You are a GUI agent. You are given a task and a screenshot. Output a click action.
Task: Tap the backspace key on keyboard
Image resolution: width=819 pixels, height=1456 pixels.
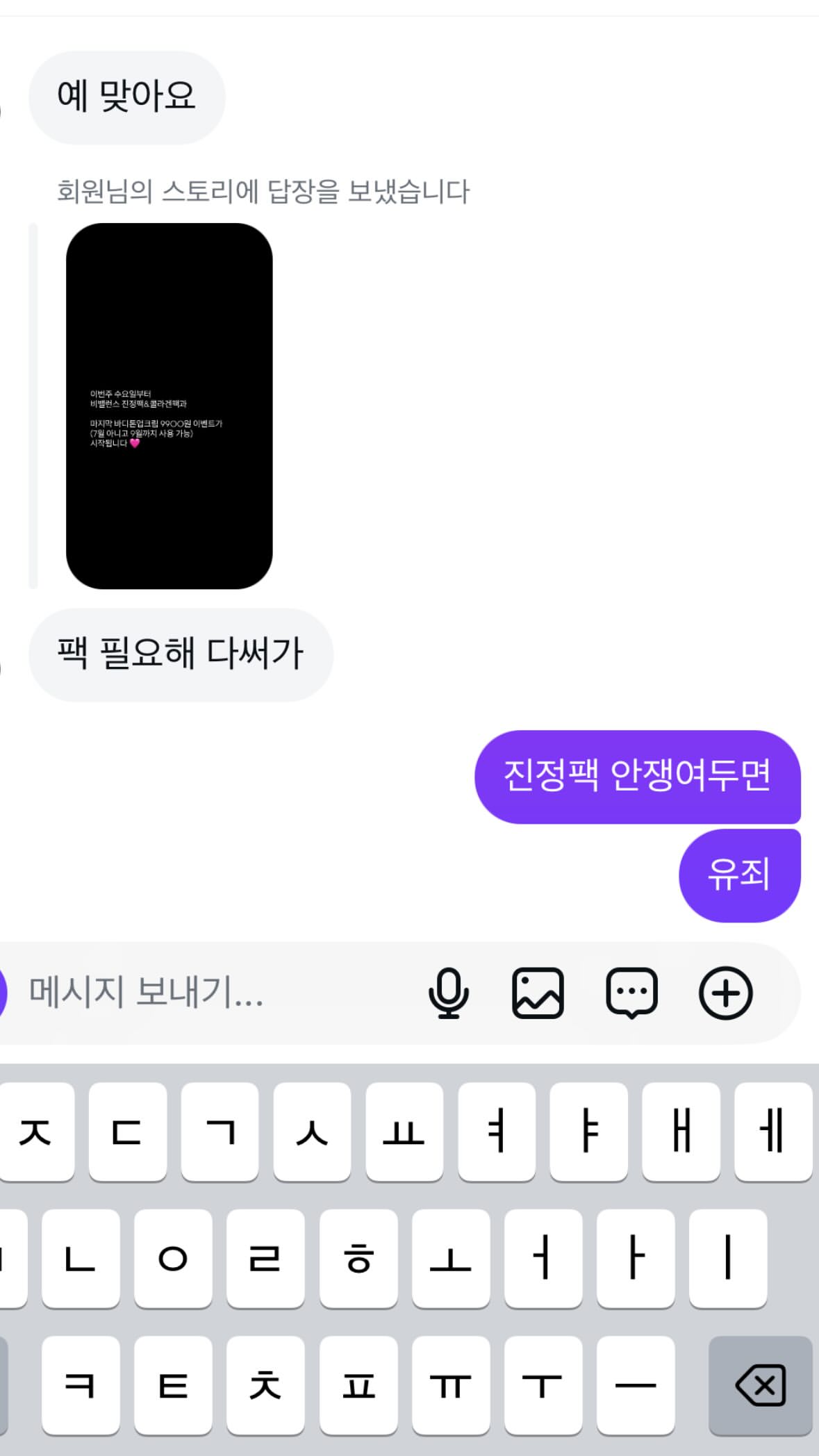coord(760,1386)
